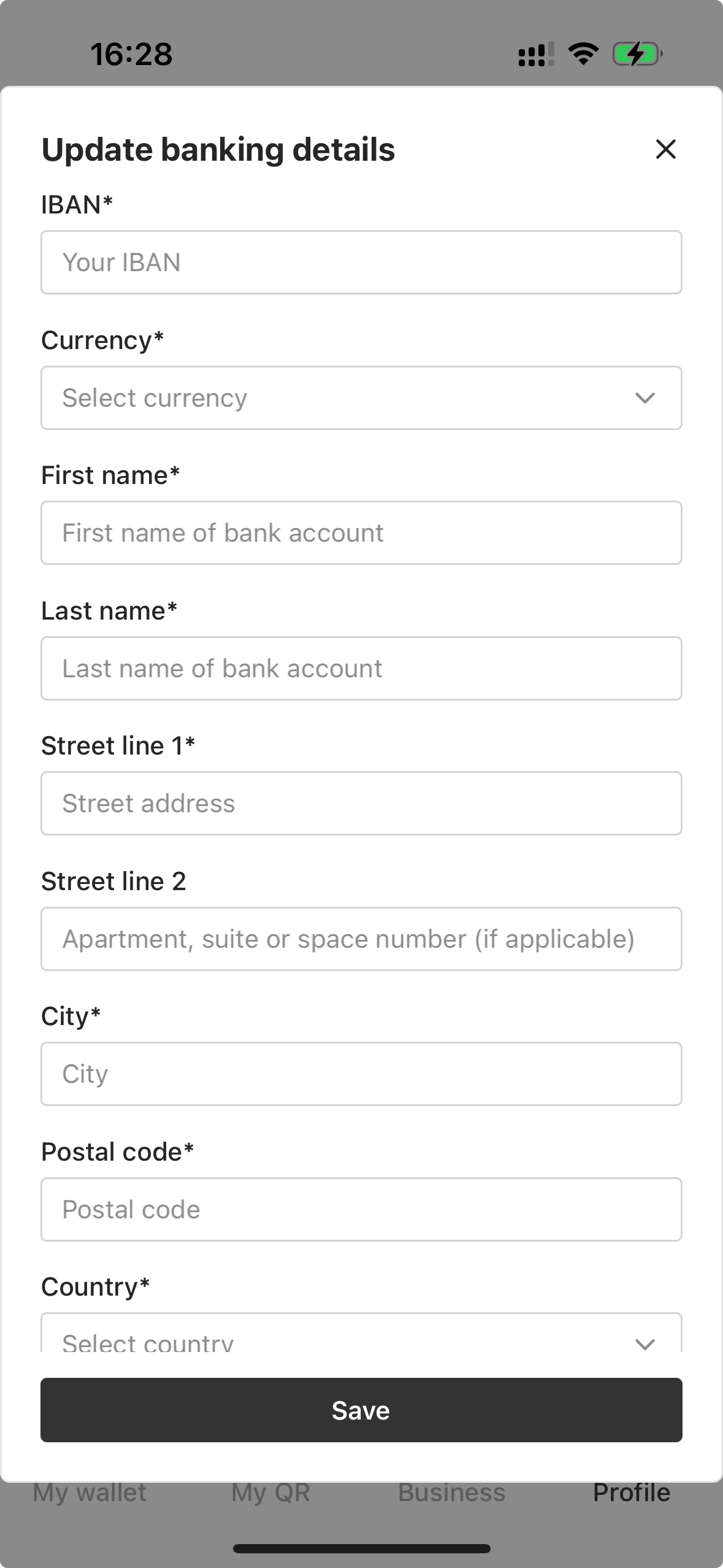Select the Profile tab
Viewport: 723px width, 1568px height.
click(x=631, y=1493)
